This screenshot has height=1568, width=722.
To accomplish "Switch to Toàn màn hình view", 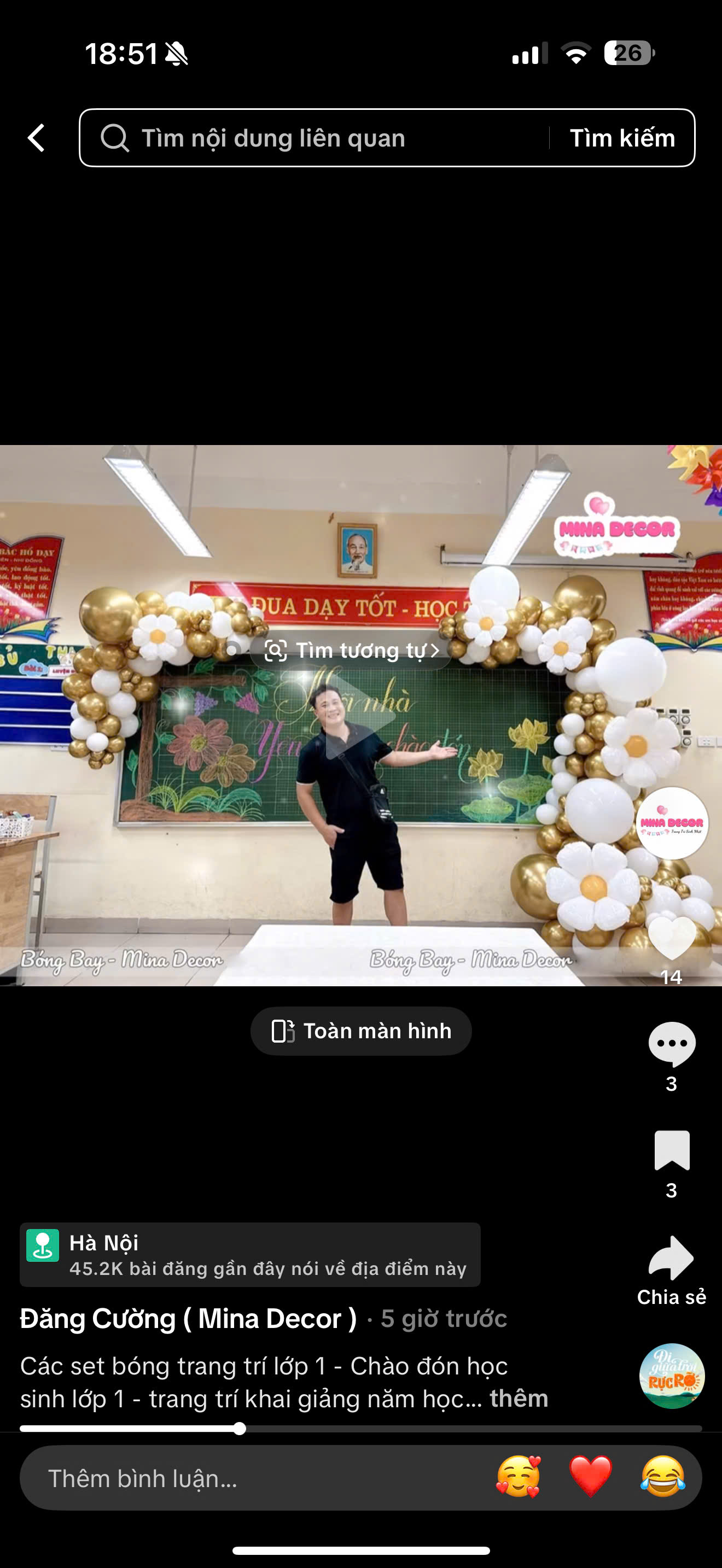I will click(x=361, y=1031).
